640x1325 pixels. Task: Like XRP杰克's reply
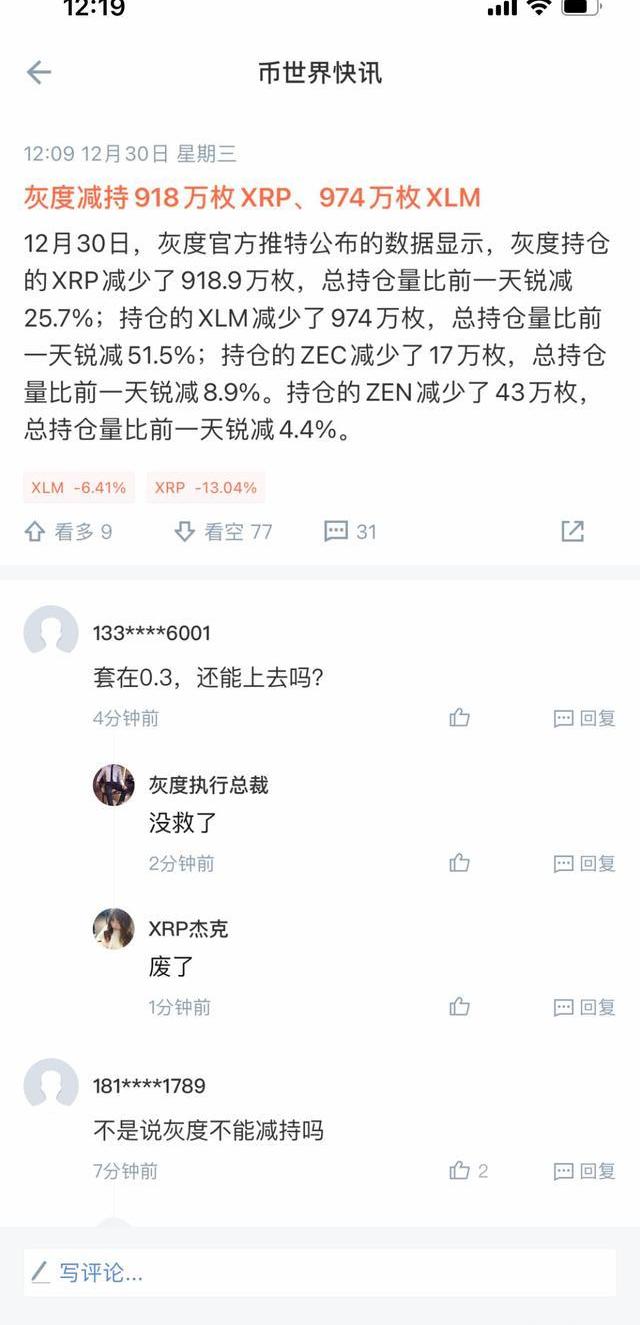coord(460,1007)
